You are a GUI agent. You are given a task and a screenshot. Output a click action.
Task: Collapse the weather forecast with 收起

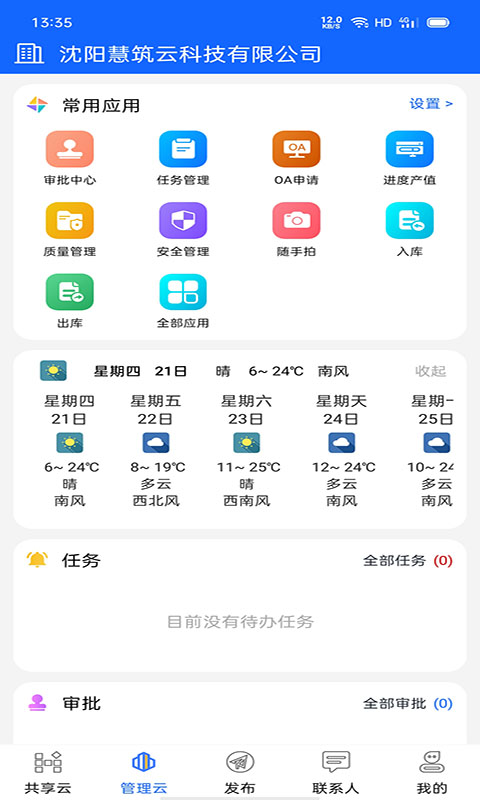point(431,371)
